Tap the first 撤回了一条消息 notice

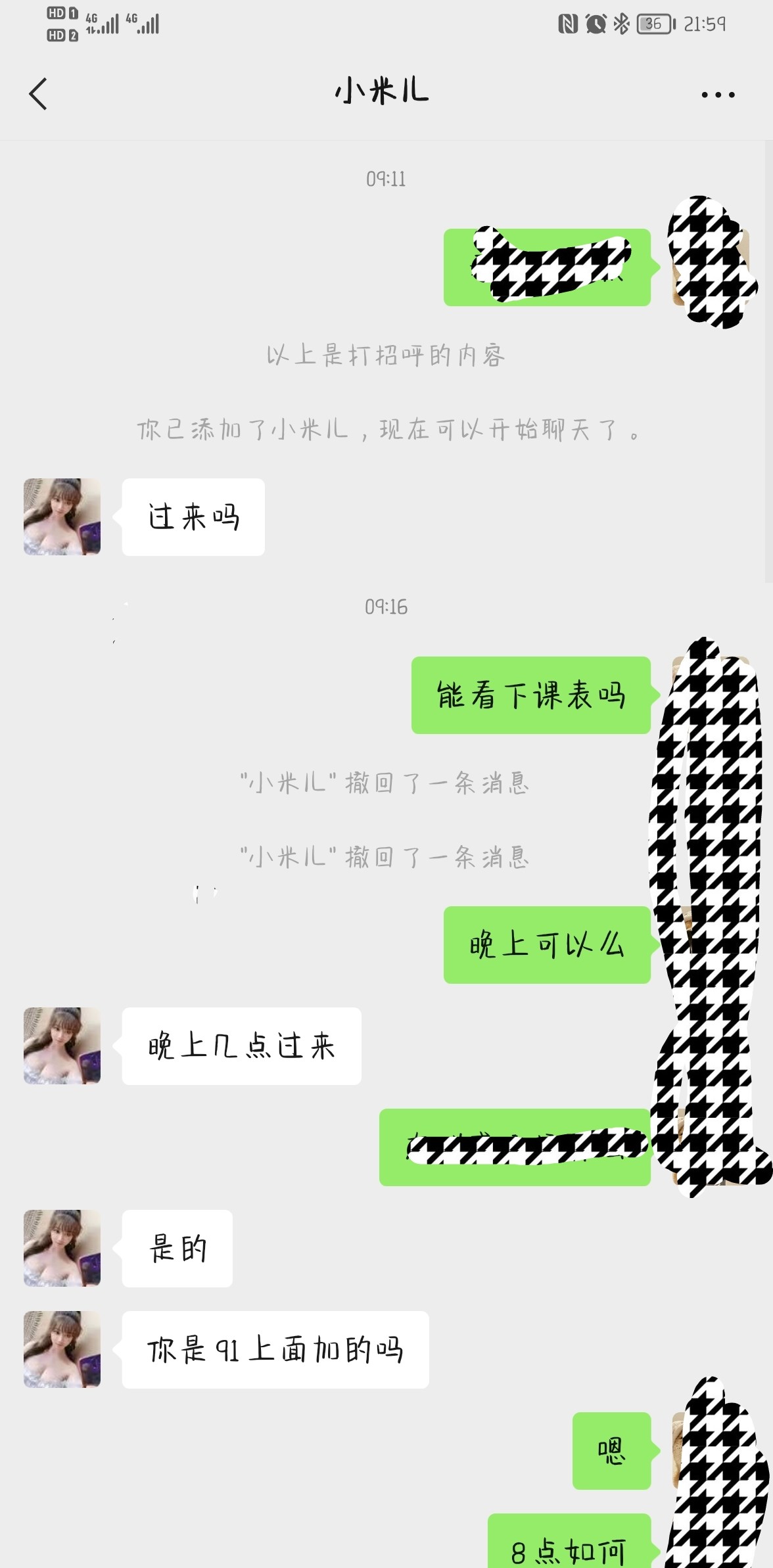tap(386, 782)
